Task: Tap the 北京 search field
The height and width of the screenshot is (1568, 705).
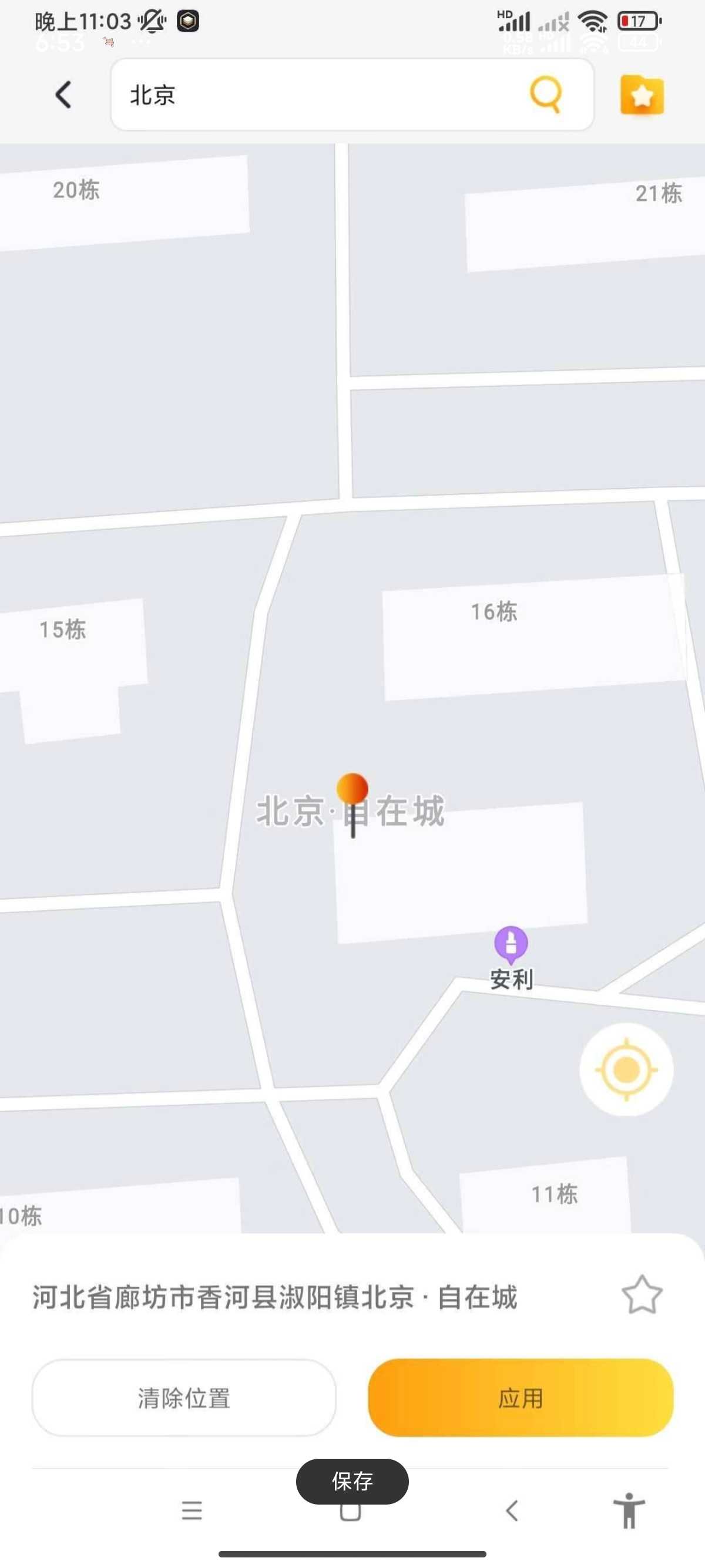Action: click(317, 95)
